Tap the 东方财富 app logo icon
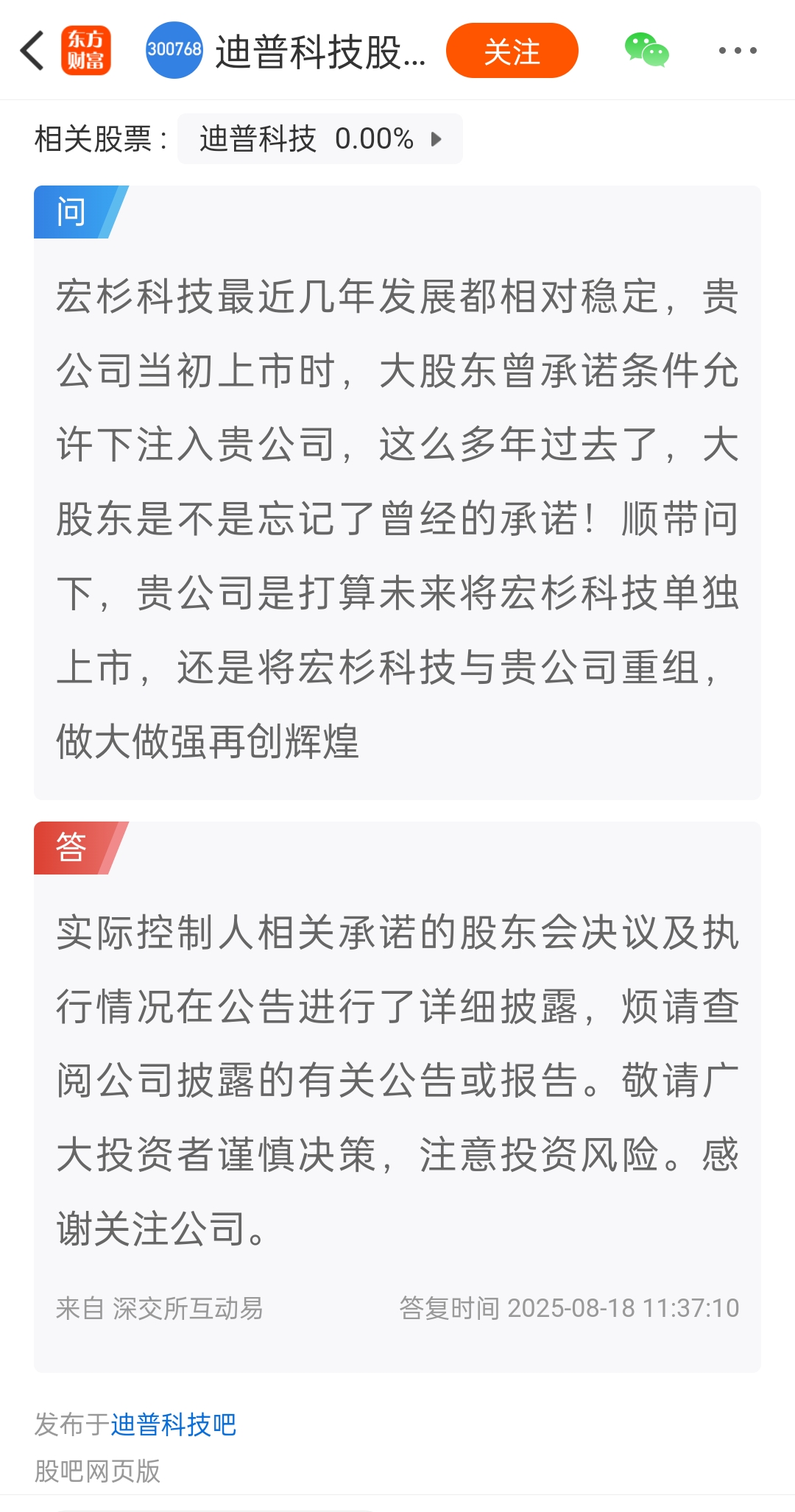795x1512 pixels. coord(85,51)
